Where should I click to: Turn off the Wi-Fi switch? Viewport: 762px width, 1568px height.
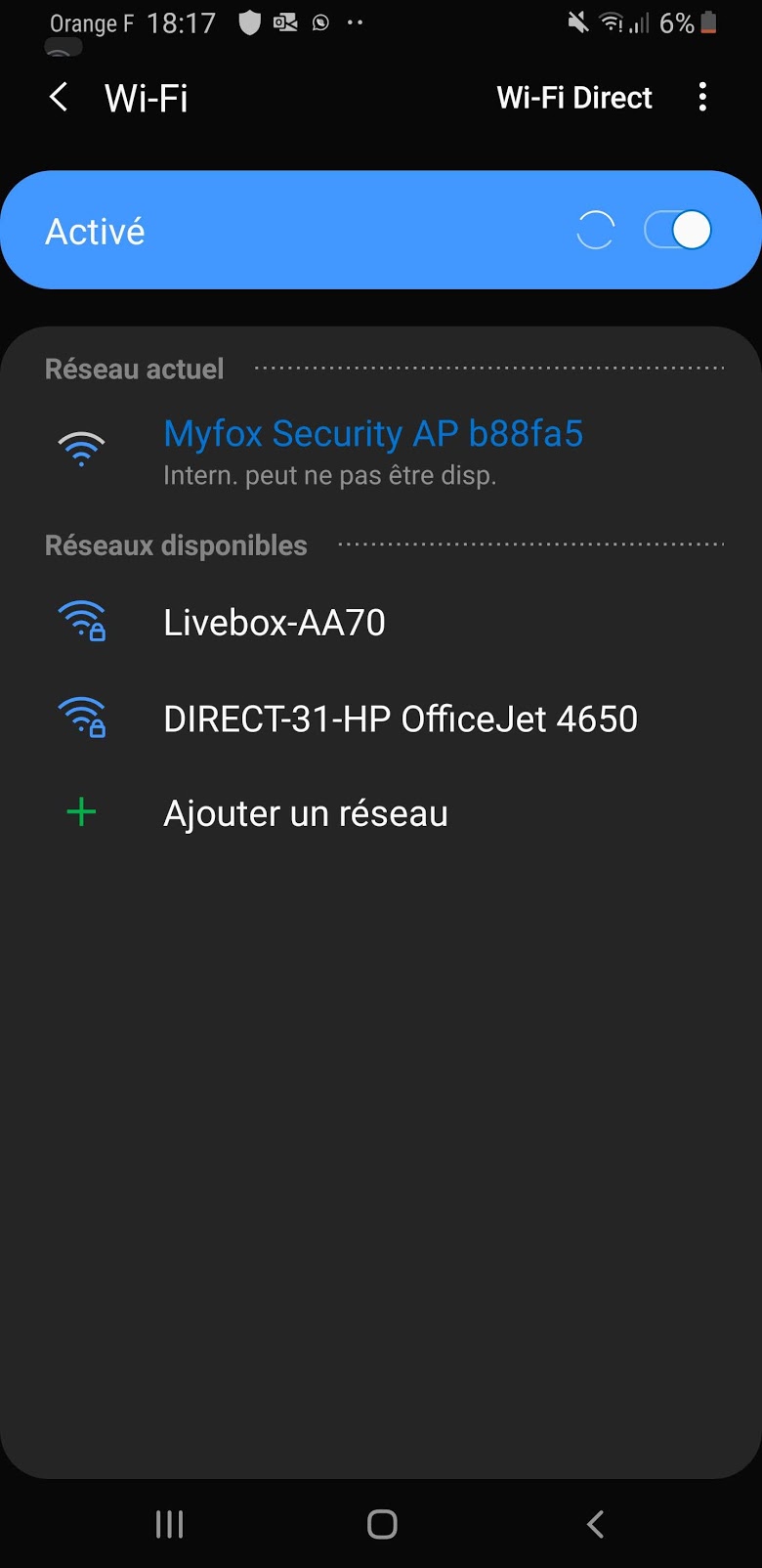(678, 231)
